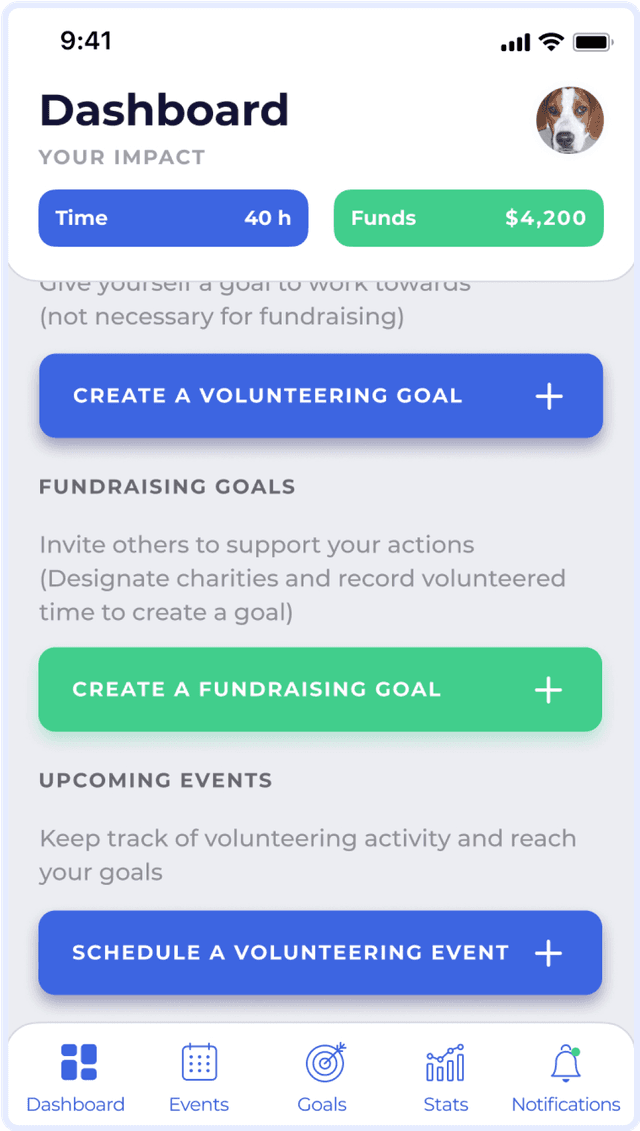Go to the Events tab
The height and width of the screenshot is (1131, 640).
point(199,1077)
